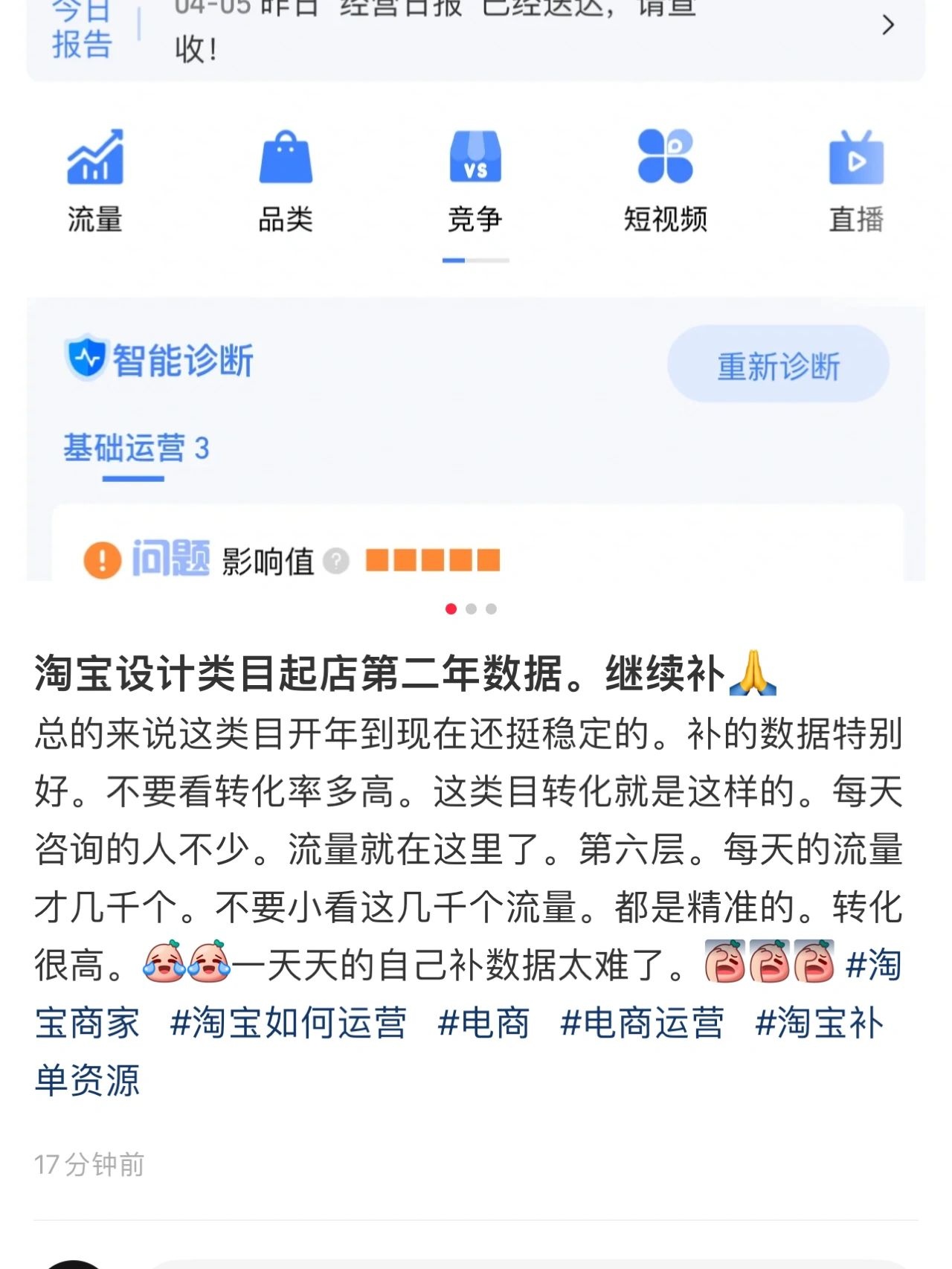
Task: Open the #淘宝如何运营 hashtag
Action: tap(289, 1024)
